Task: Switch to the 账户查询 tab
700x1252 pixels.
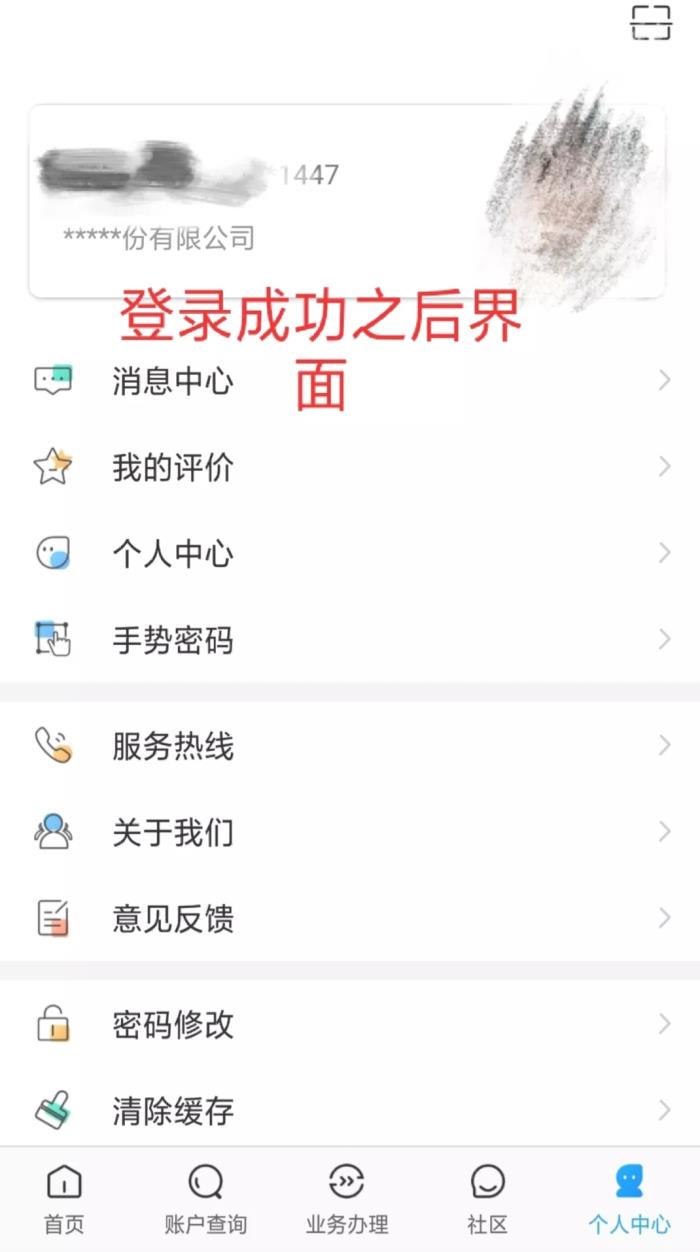Action: (x=205, y=1199)
